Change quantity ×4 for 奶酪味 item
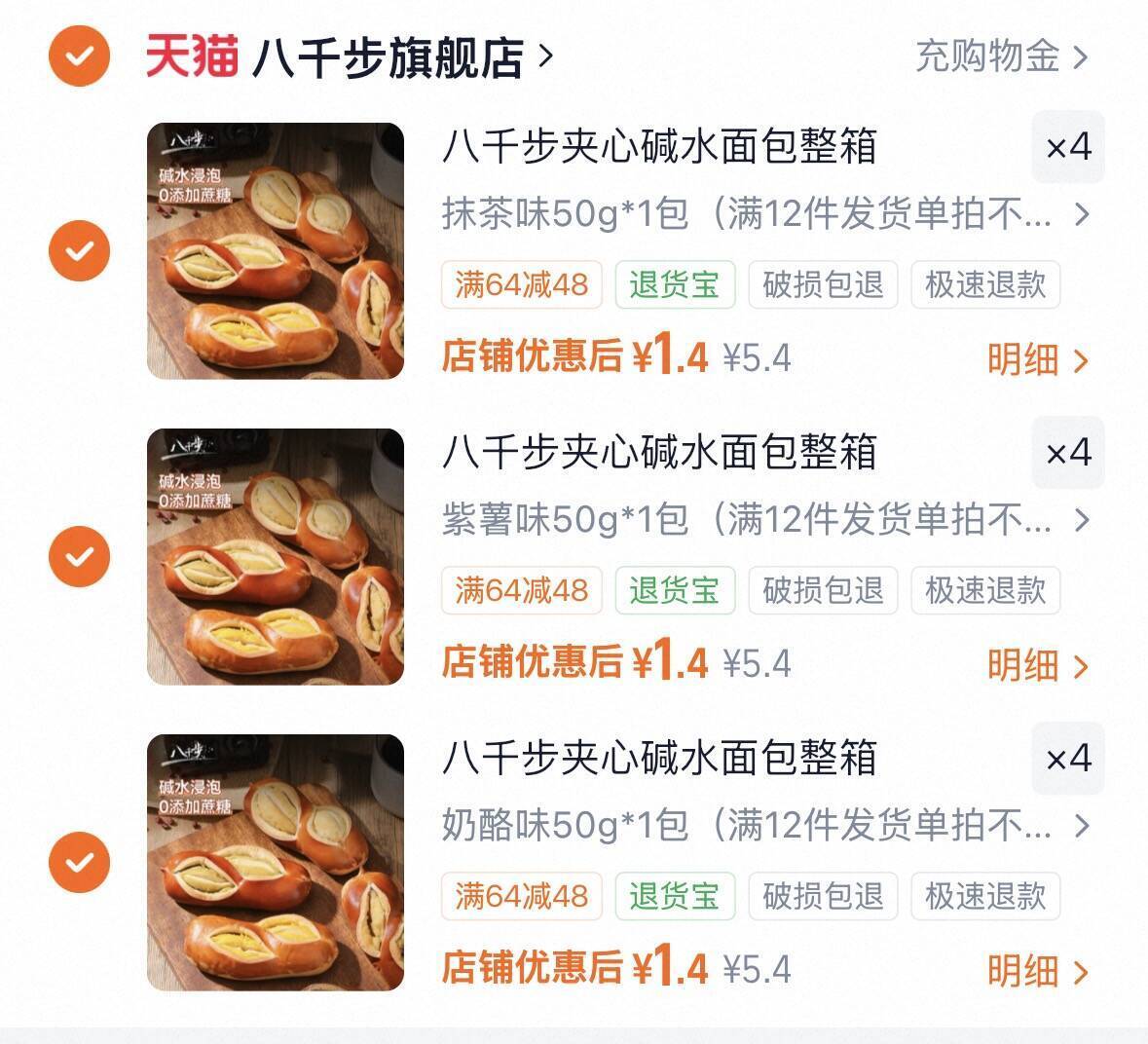This screenshot has width=1148, height=1044. pos(1068,759)
